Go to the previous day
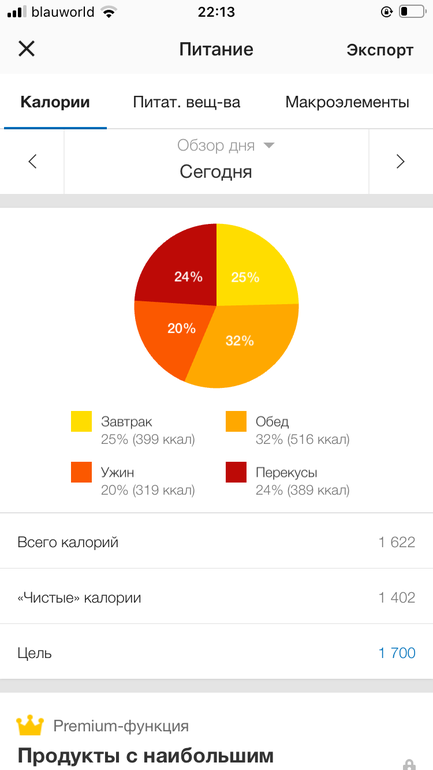 coord(32,162)
